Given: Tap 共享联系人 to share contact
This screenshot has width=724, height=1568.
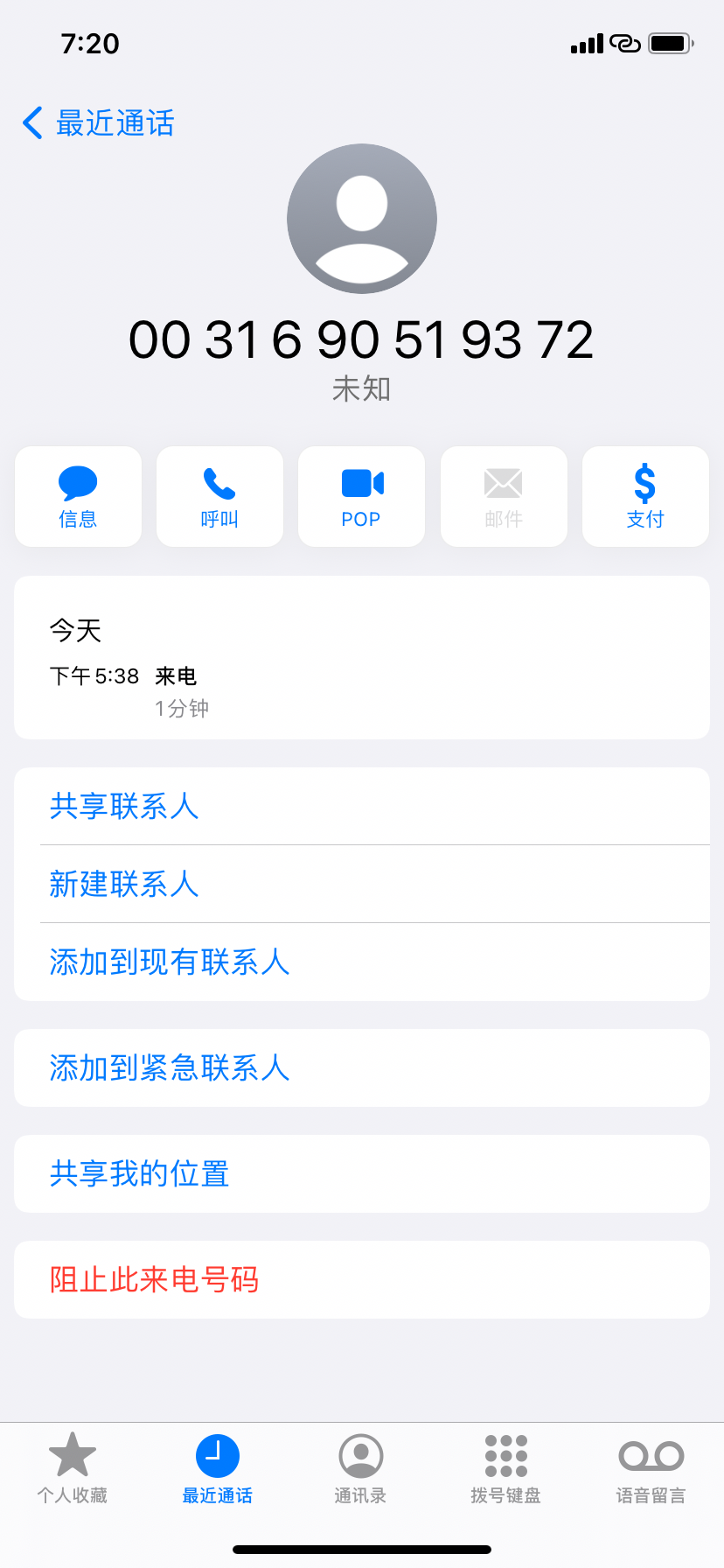Looking at the screenshot, I should pyautogui.click(x=124, y=807).
